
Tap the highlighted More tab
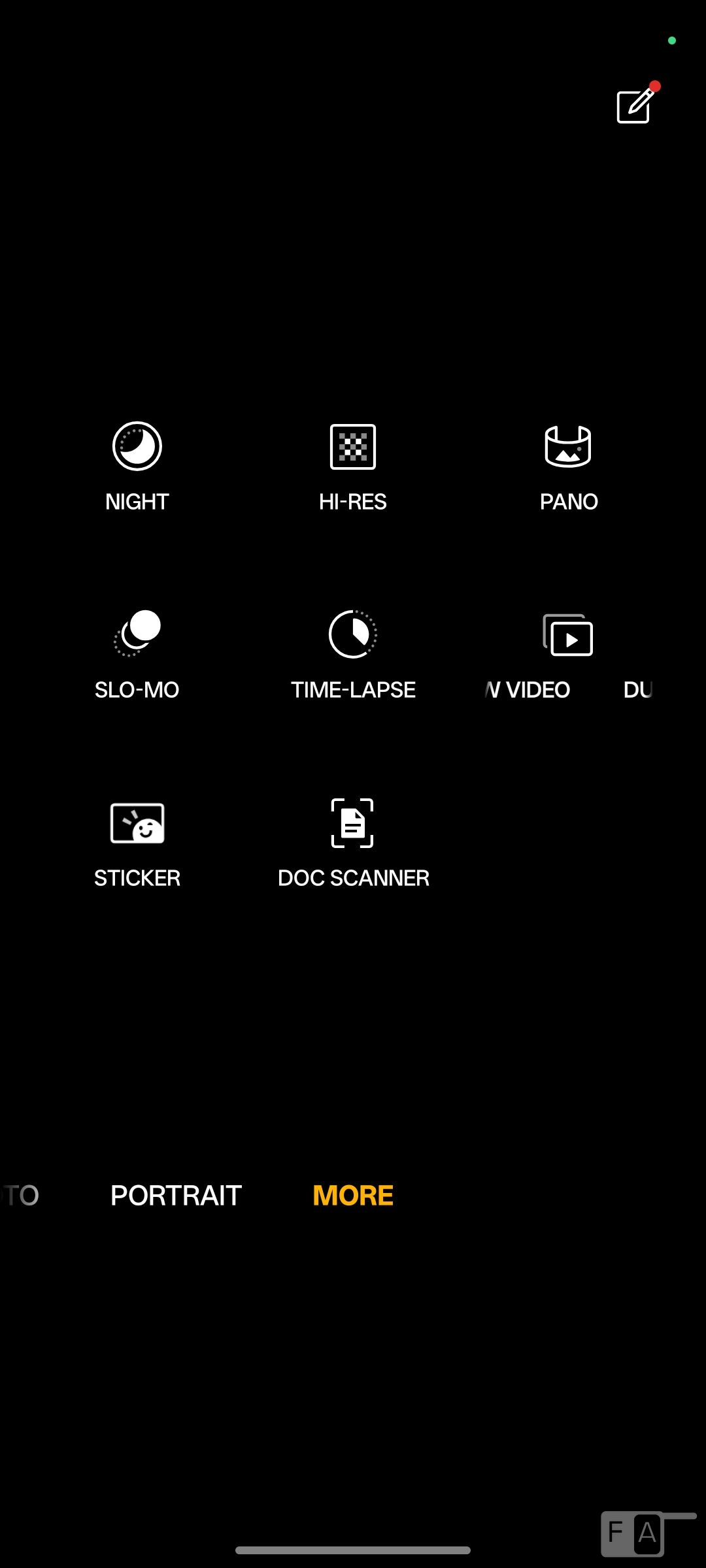point(353,1196)
